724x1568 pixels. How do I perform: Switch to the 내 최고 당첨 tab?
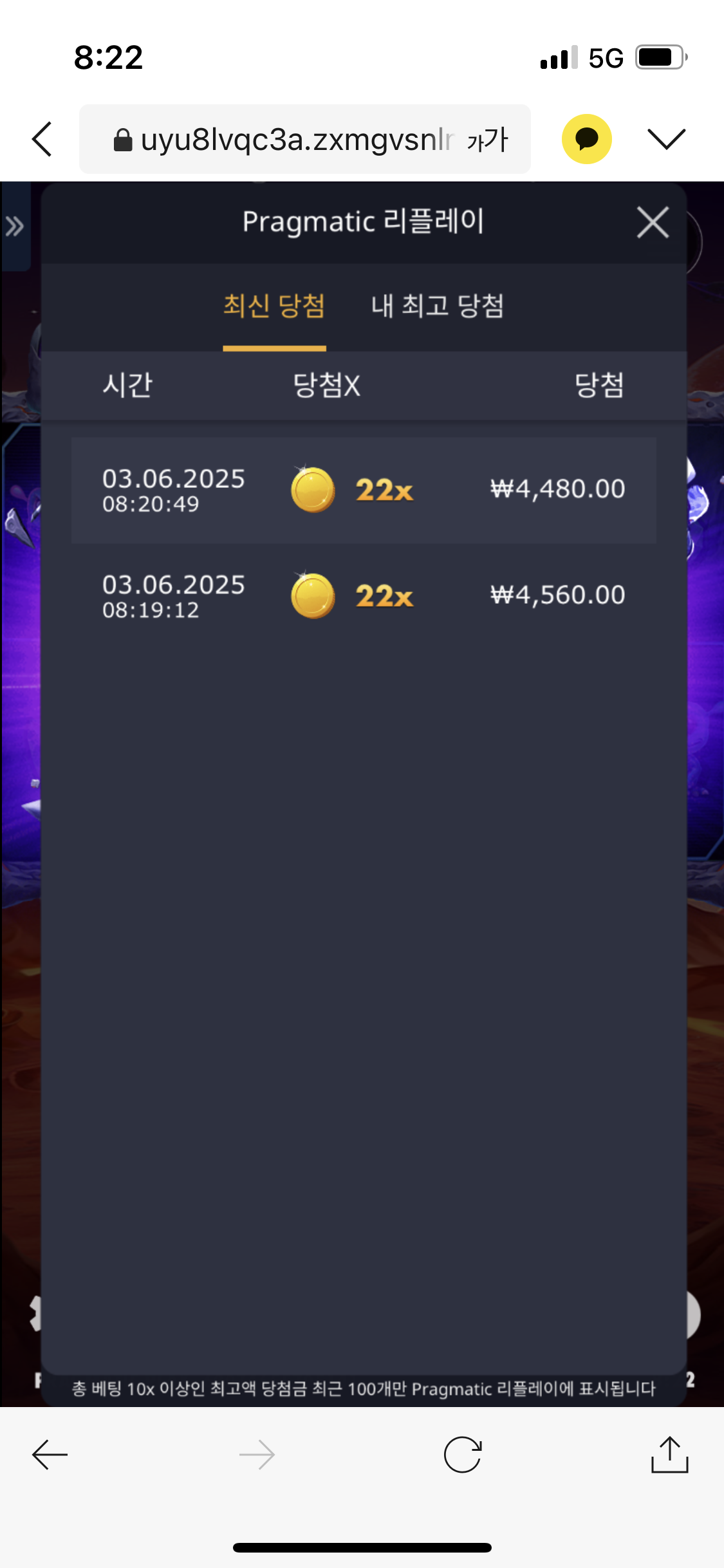[x=437, y=306]
